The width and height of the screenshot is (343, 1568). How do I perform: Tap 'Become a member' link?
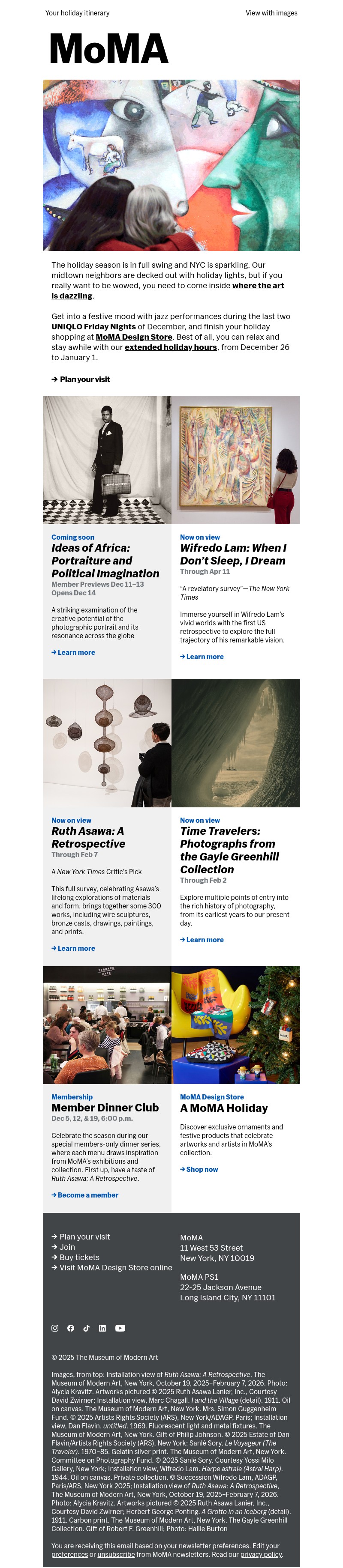point(85,1195)
